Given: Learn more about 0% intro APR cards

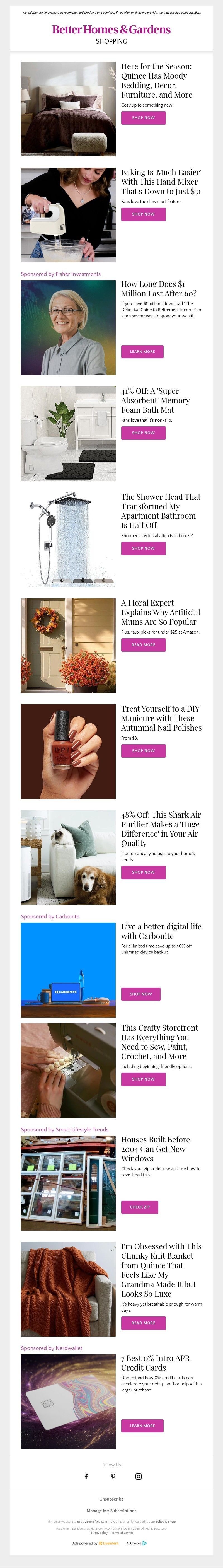Looking at the screenshot, I should (x=142, y=1426).
